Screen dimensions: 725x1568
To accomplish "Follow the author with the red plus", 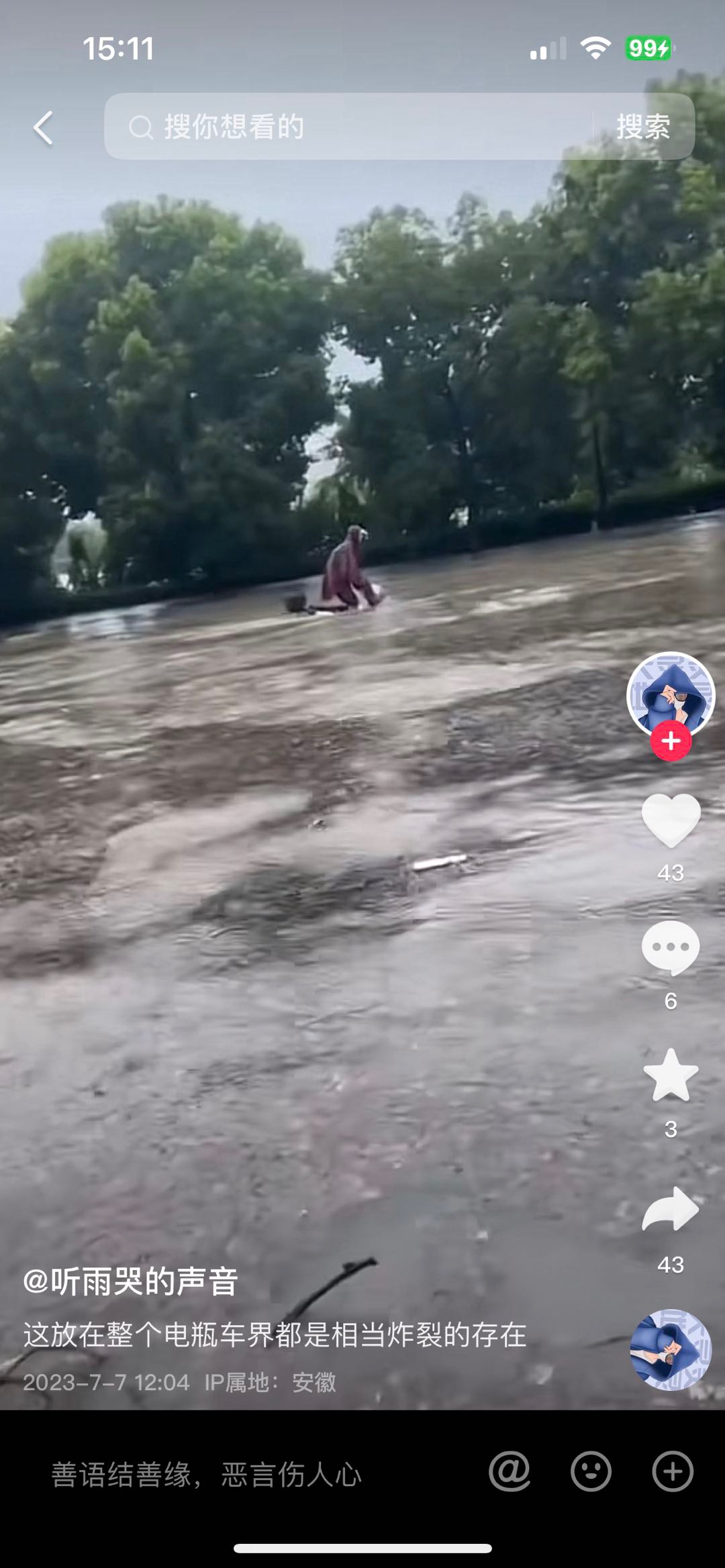I will (x=671, y=741).
